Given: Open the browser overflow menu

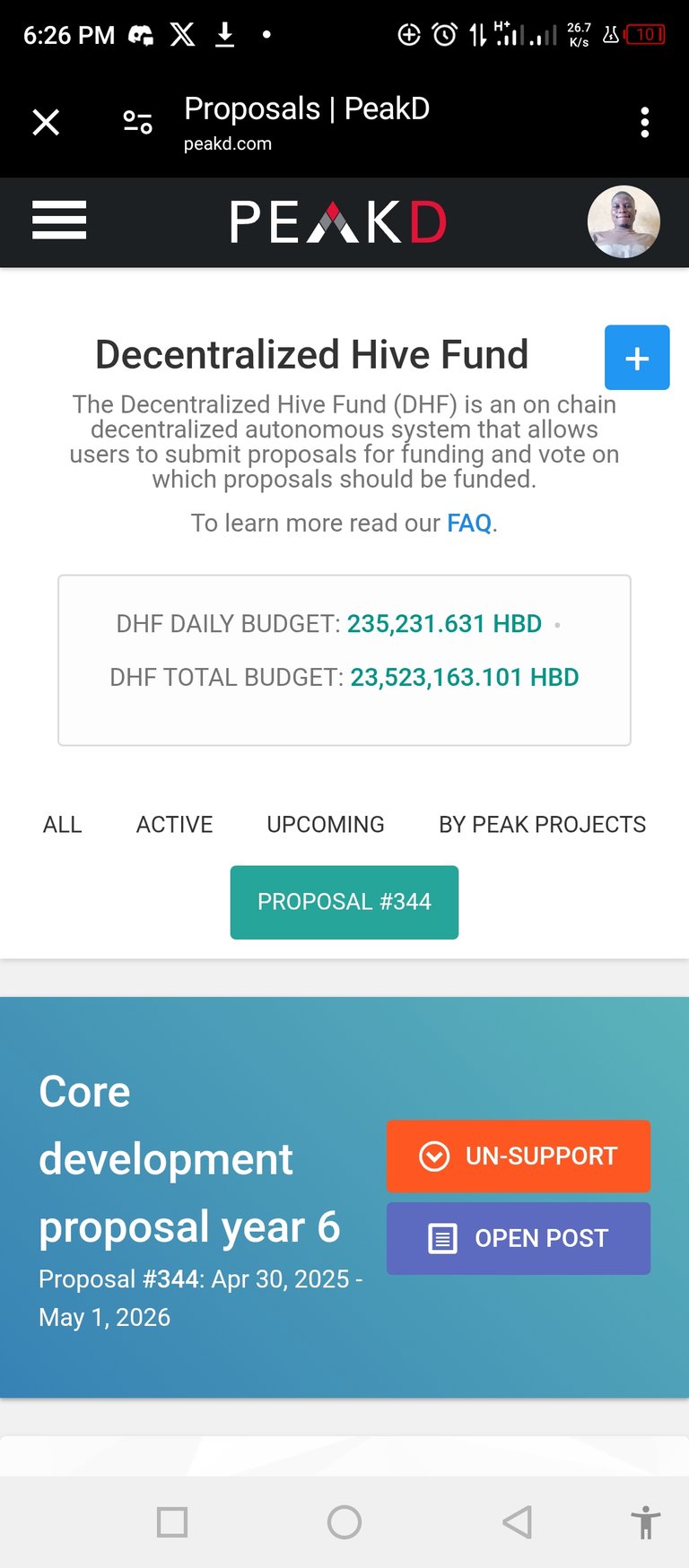Looking at the screenshot, I should [644, 122].
